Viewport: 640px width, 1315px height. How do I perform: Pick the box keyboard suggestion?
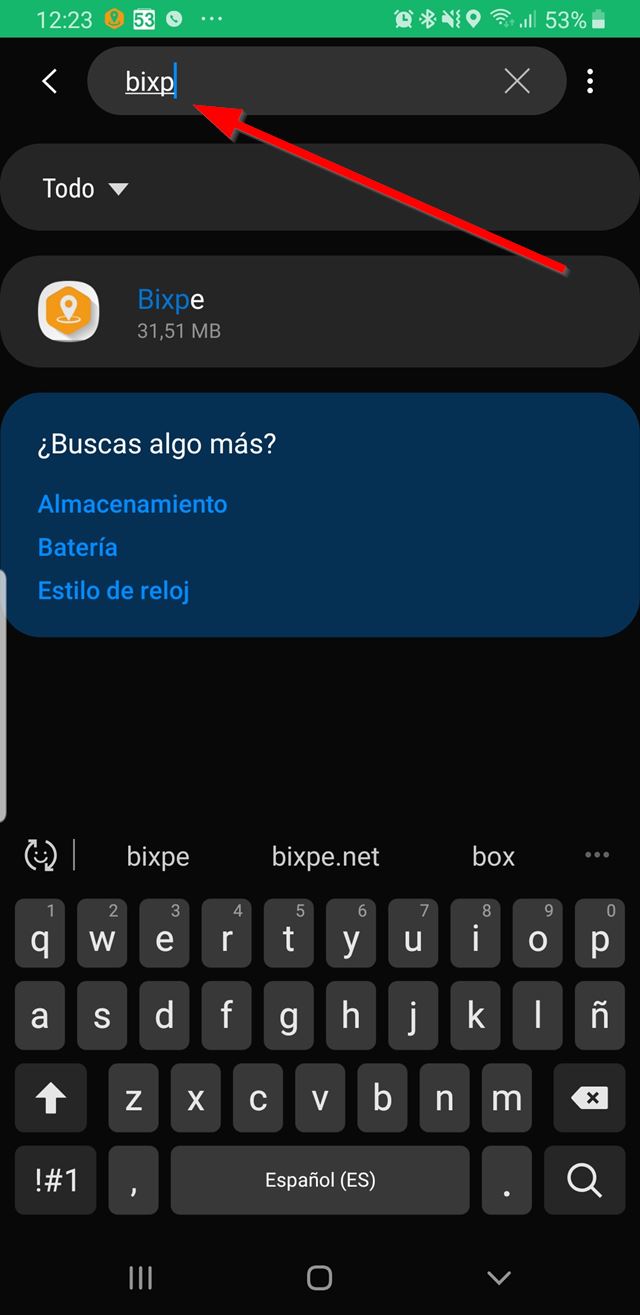tap(493, 856)
